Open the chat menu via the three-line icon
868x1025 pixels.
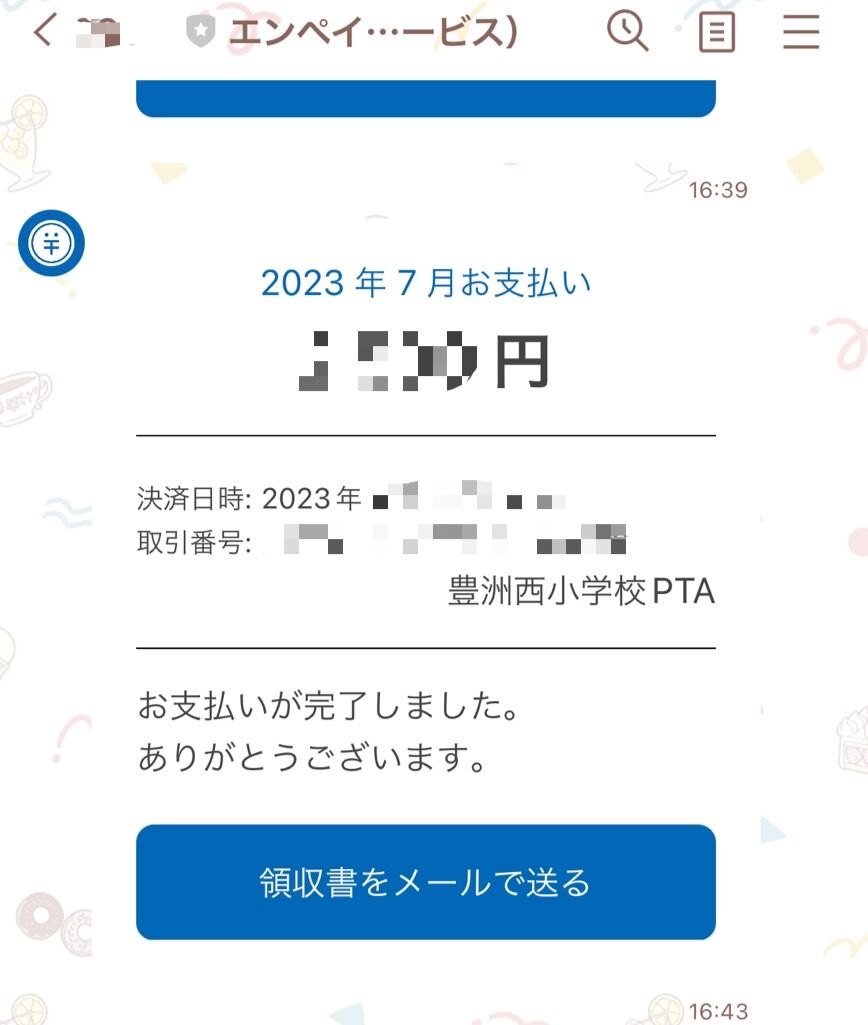coord(799,32)
